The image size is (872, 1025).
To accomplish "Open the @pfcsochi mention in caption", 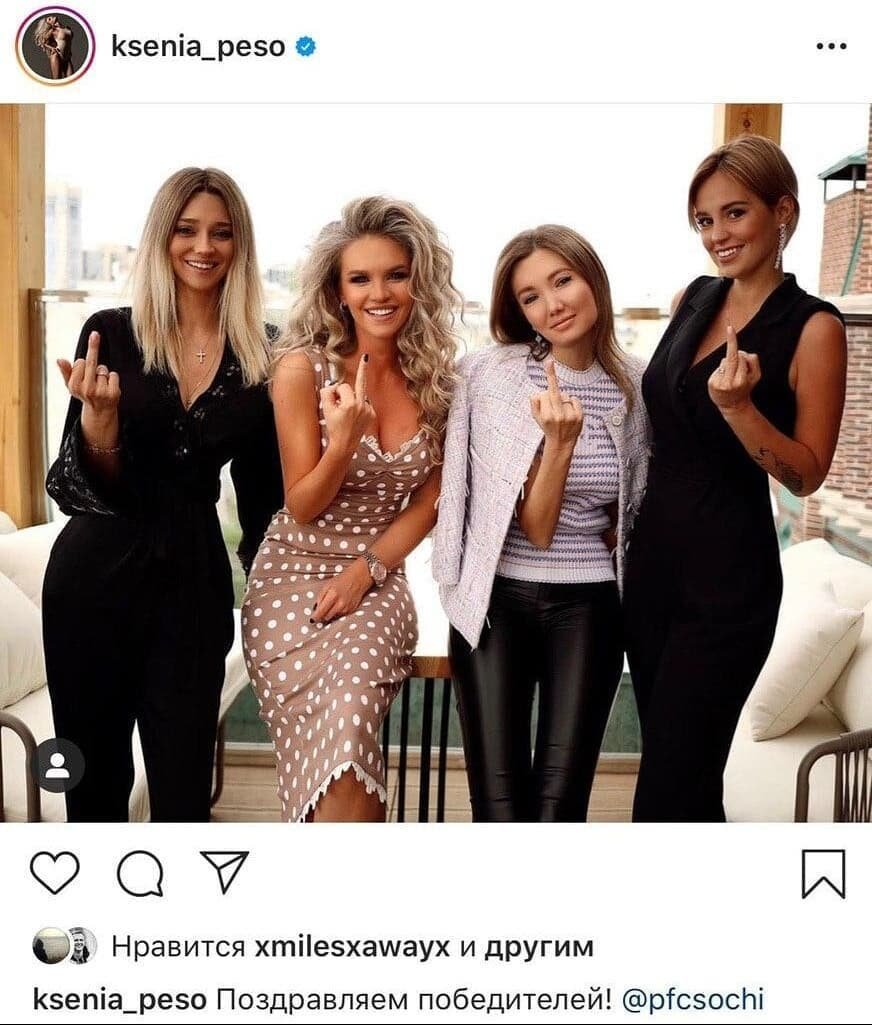I will tap(692, 998).
